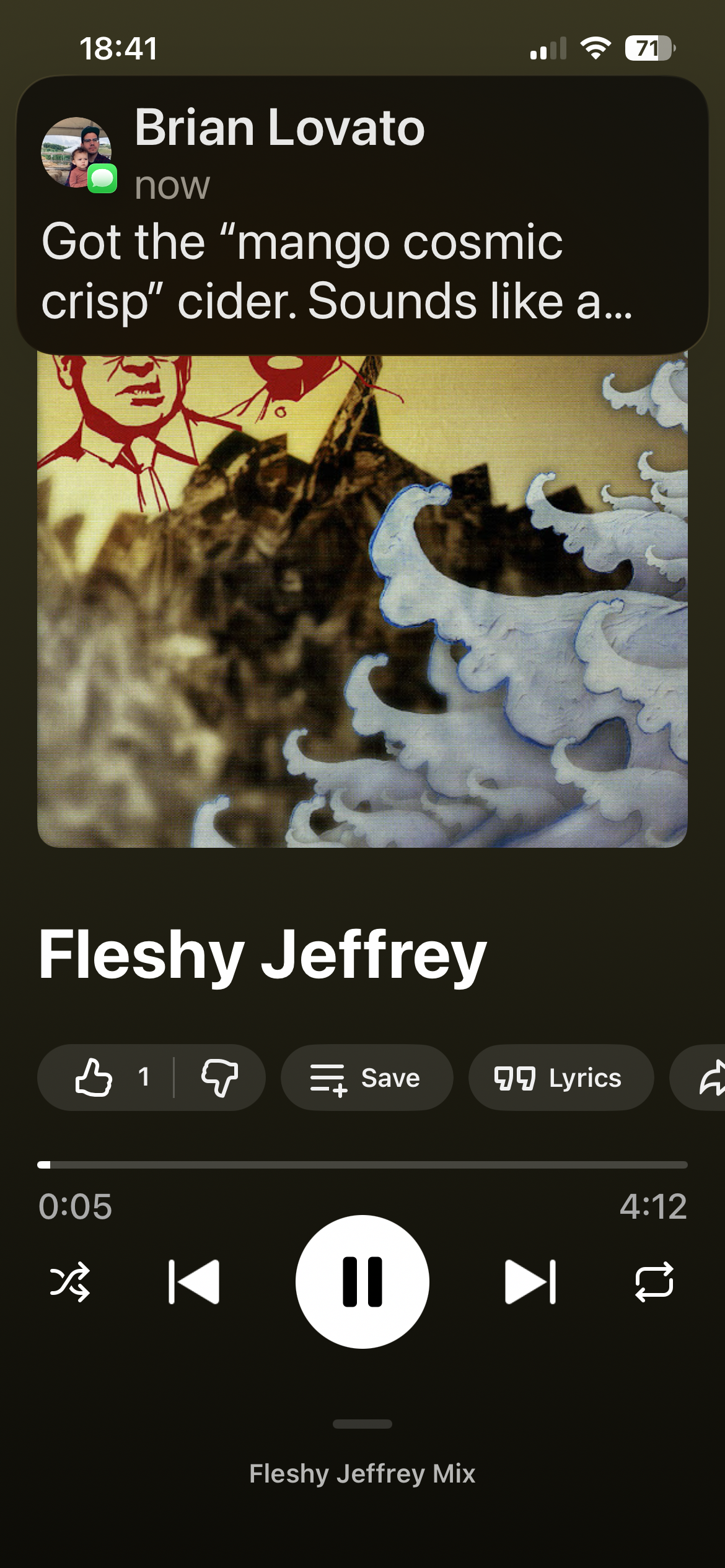Toggle repeat mode
Image resolution: width=725 pixels, height=1568 pixels.
[x=654, y=1281]
